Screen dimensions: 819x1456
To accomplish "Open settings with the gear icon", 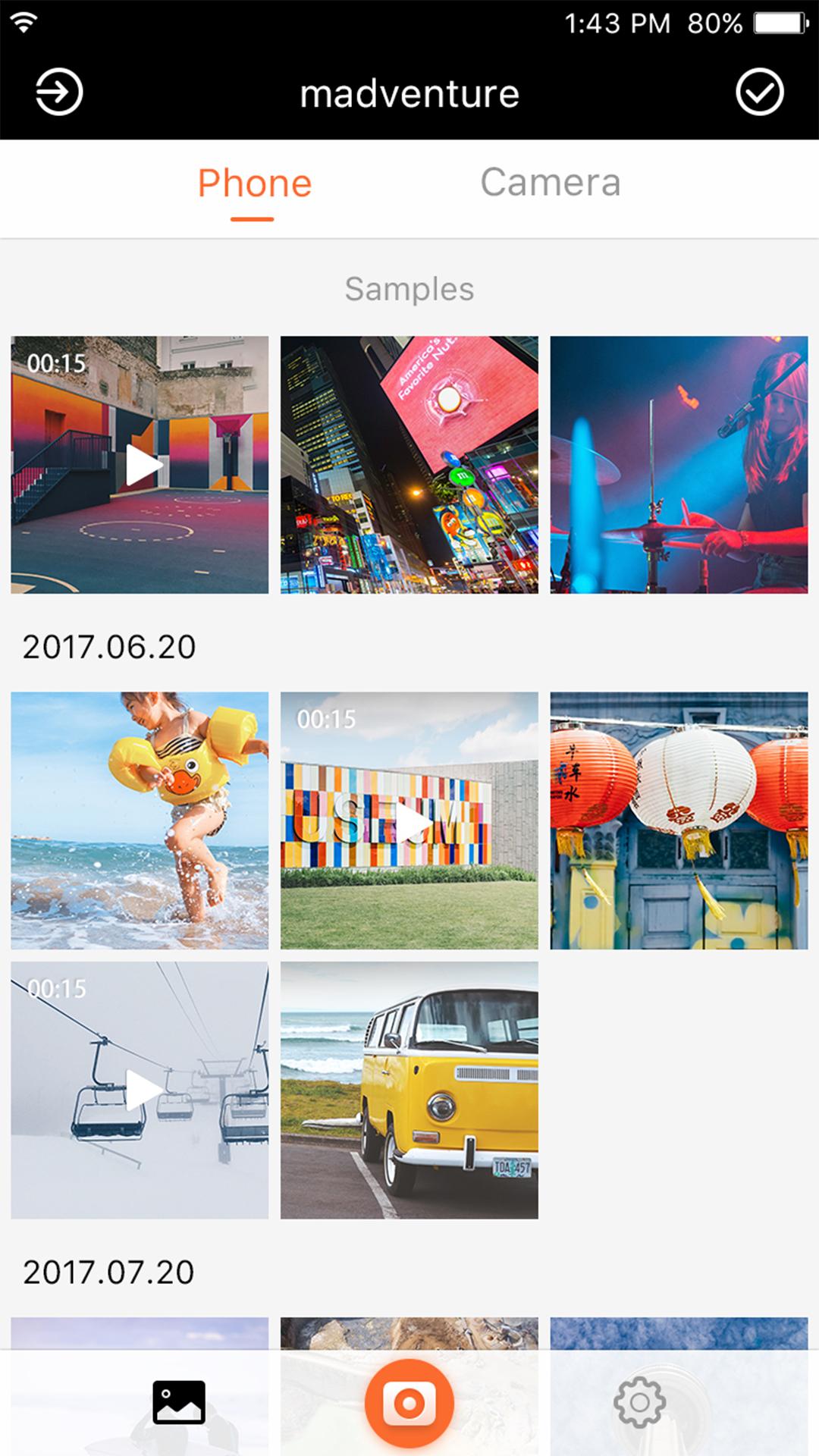I will (639, 1402).
